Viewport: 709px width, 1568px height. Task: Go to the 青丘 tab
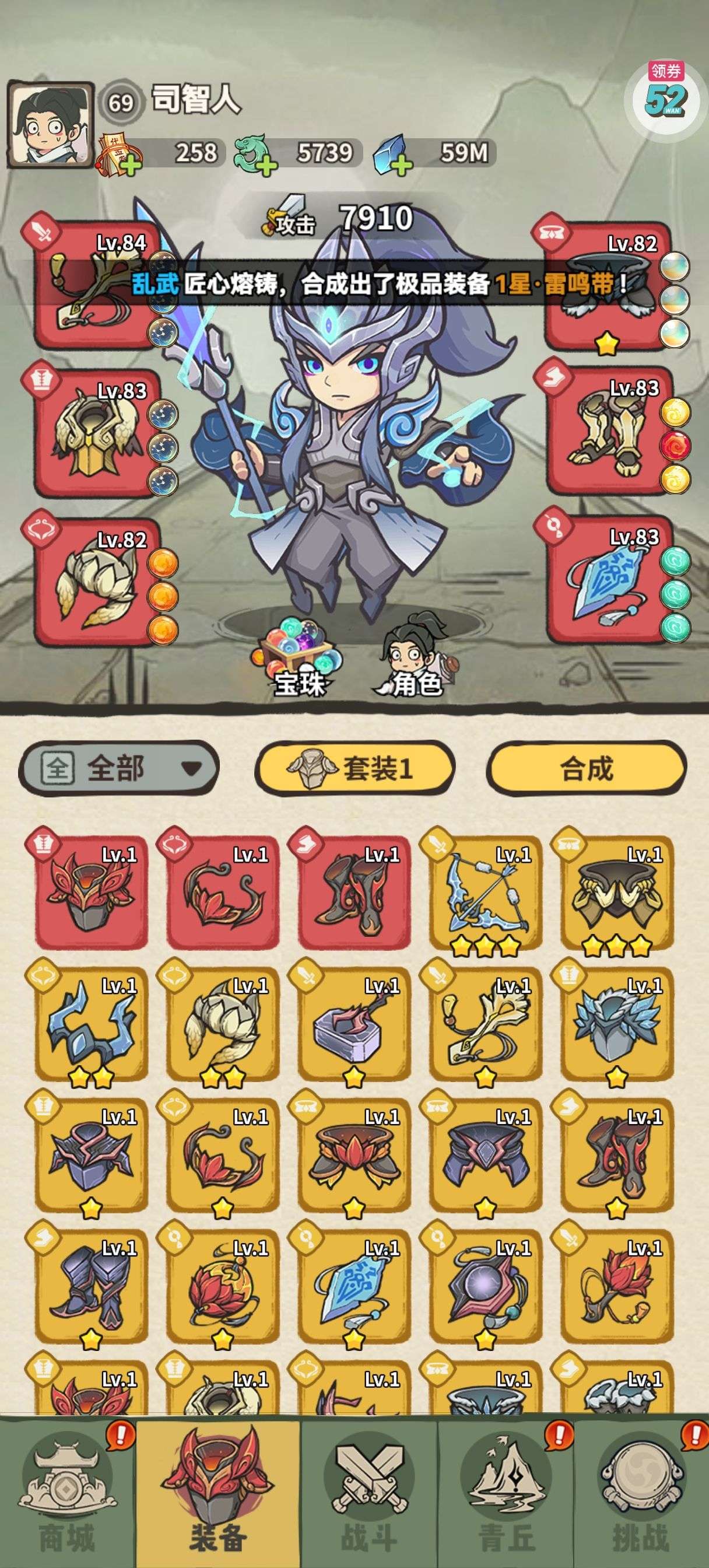[x=506, y=1494]
